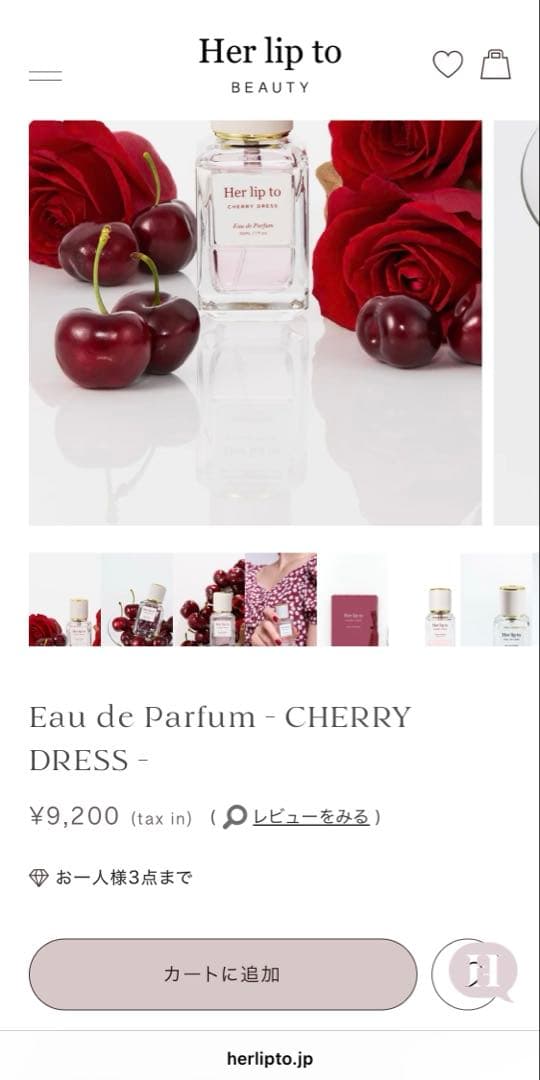Screen dimensions: 540x1080
Task: Add perfume to cart with カートに追加
Action: 223,975
